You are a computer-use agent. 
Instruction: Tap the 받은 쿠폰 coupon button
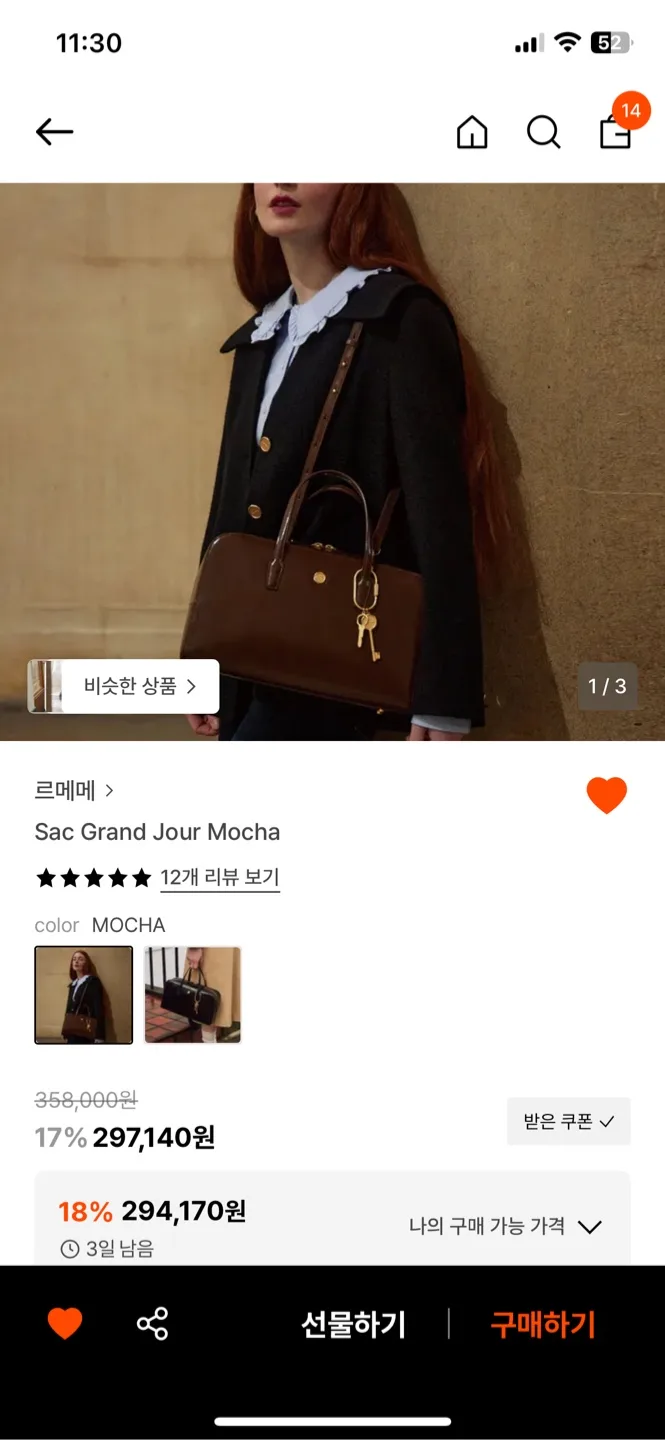[x=568, y=1121]
